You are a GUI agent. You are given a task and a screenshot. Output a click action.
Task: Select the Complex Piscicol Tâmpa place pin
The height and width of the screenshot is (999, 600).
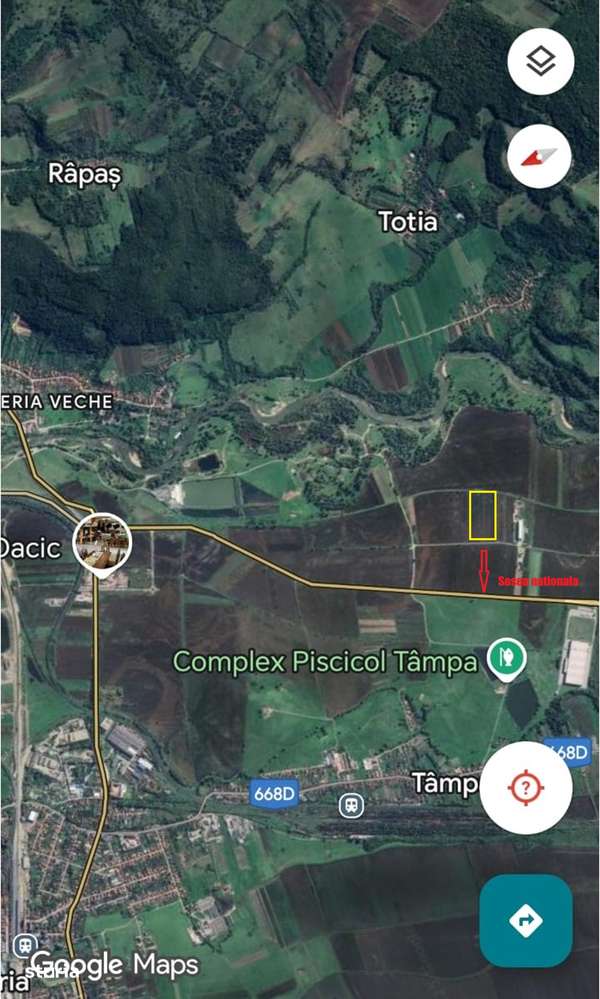pyautogui.click(x=505, y=659)
